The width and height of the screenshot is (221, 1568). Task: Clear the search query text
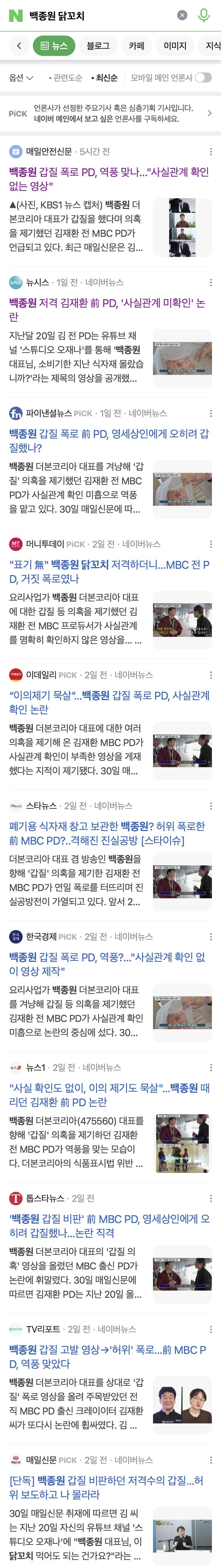[182, 15]
